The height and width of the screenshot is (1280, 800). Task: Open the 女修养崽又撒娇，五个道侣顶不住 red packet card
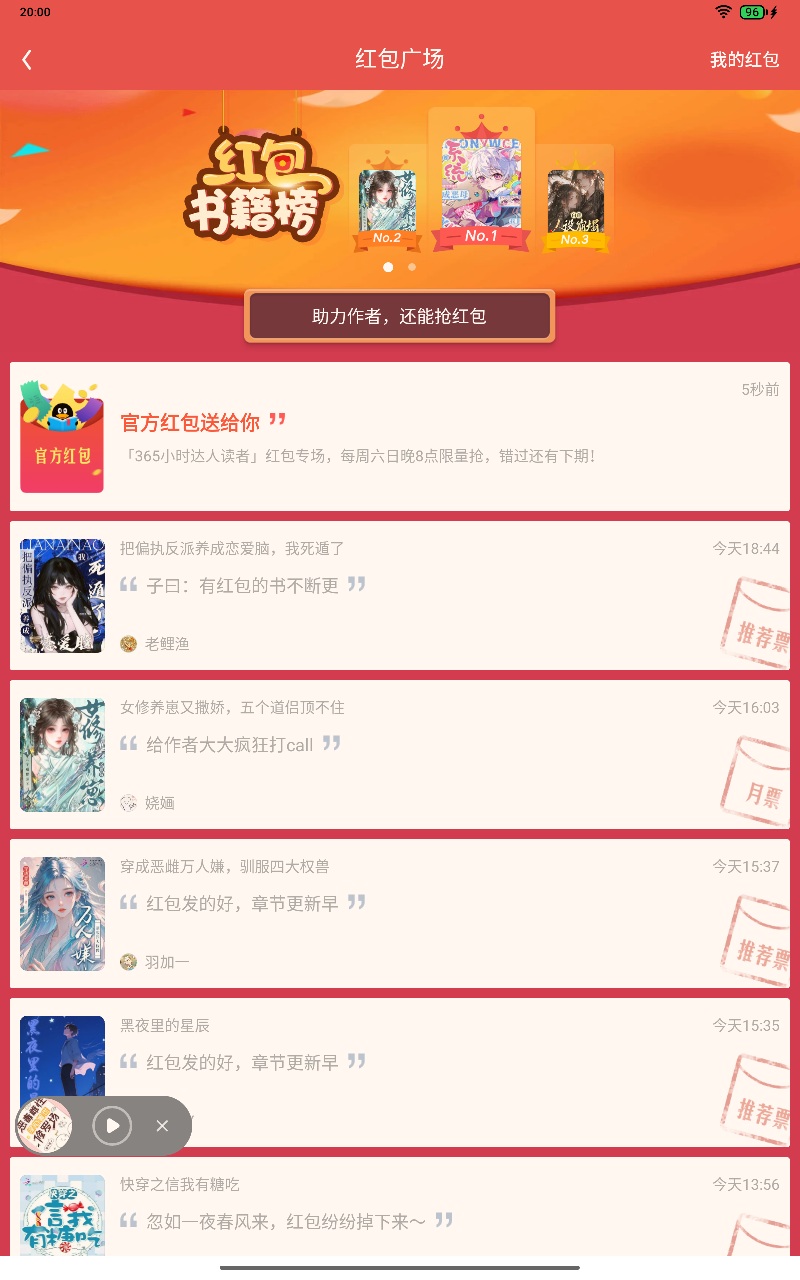(400, 754)
